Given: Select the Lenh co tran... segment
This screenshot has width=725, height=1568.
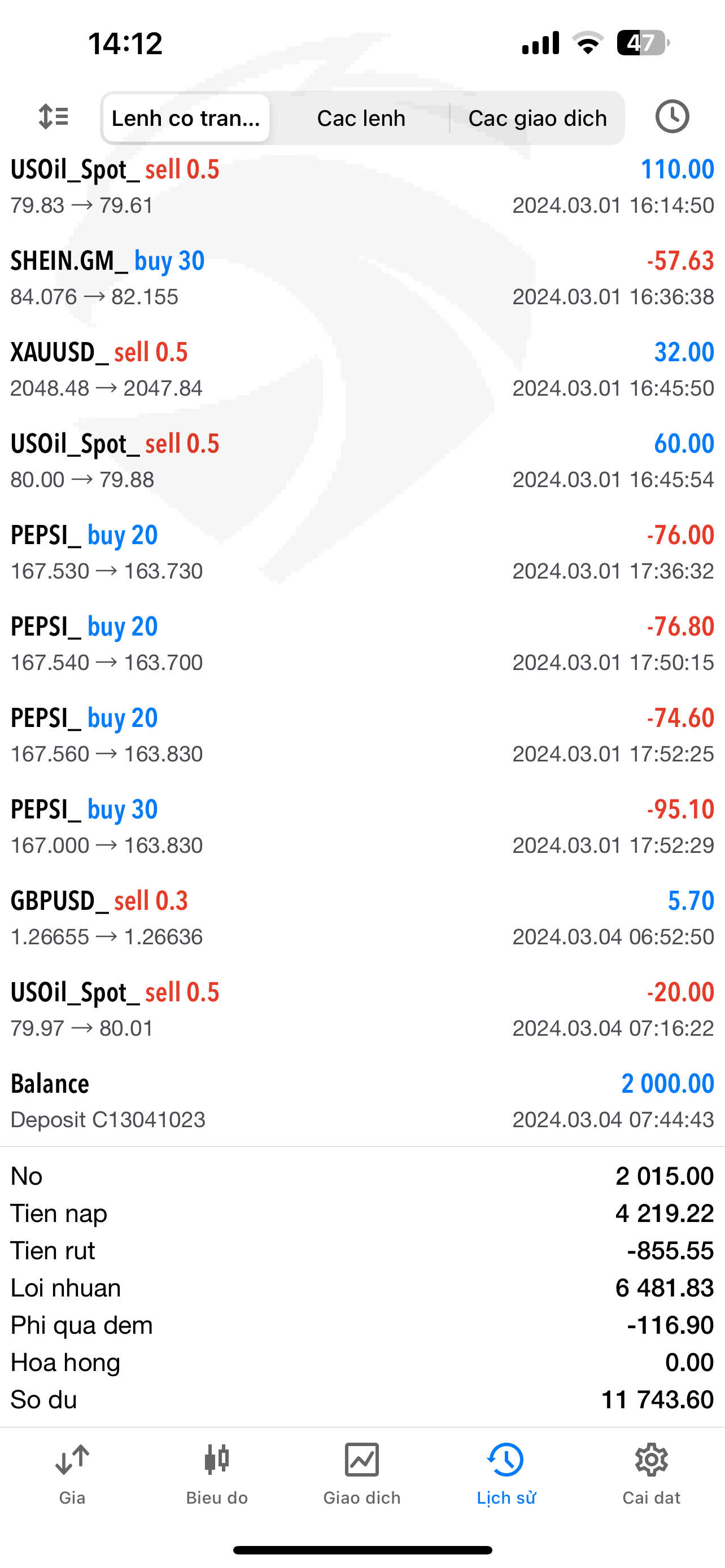Looking at the screenshot, I should pos(186,118).
